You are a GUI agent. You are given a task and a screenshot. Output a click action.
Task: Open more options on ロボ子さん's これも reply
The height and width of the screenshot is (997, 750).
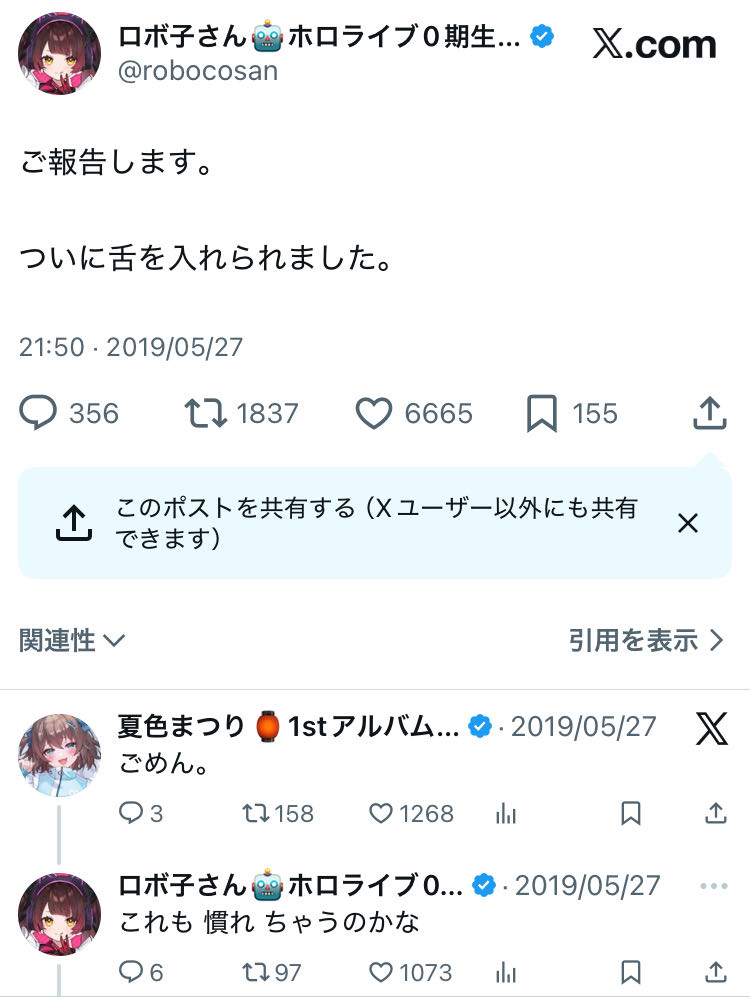(x=714, y=886)
